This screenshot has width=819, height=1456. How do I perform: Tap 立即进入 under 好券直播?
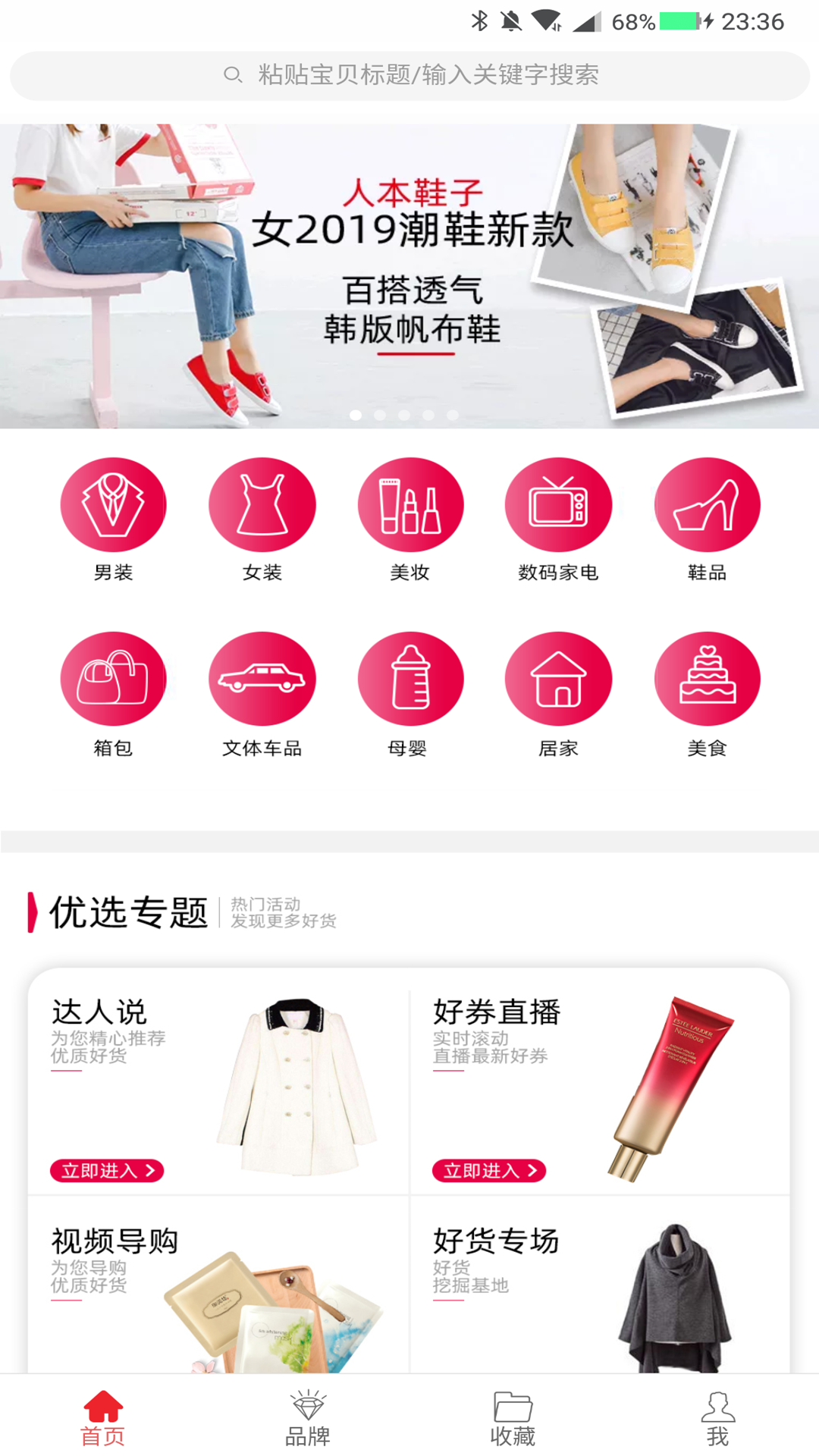click(489, 1171)
